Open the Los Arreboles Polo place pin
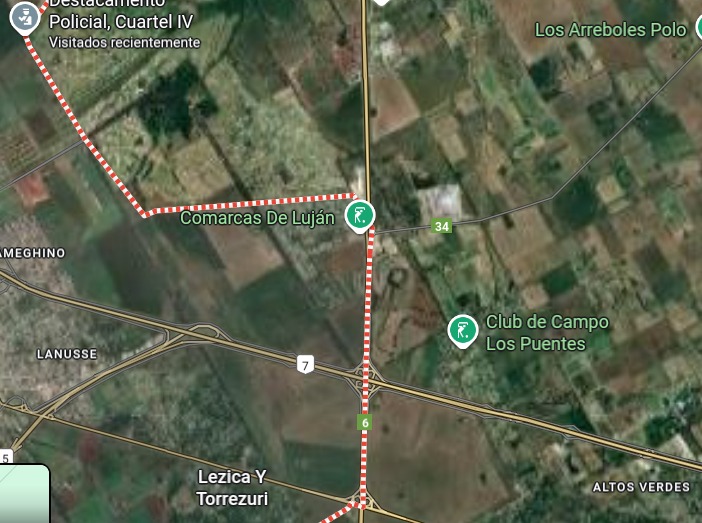Image resolution: width=702 pixels, height=523 pixels. point(698,28)
